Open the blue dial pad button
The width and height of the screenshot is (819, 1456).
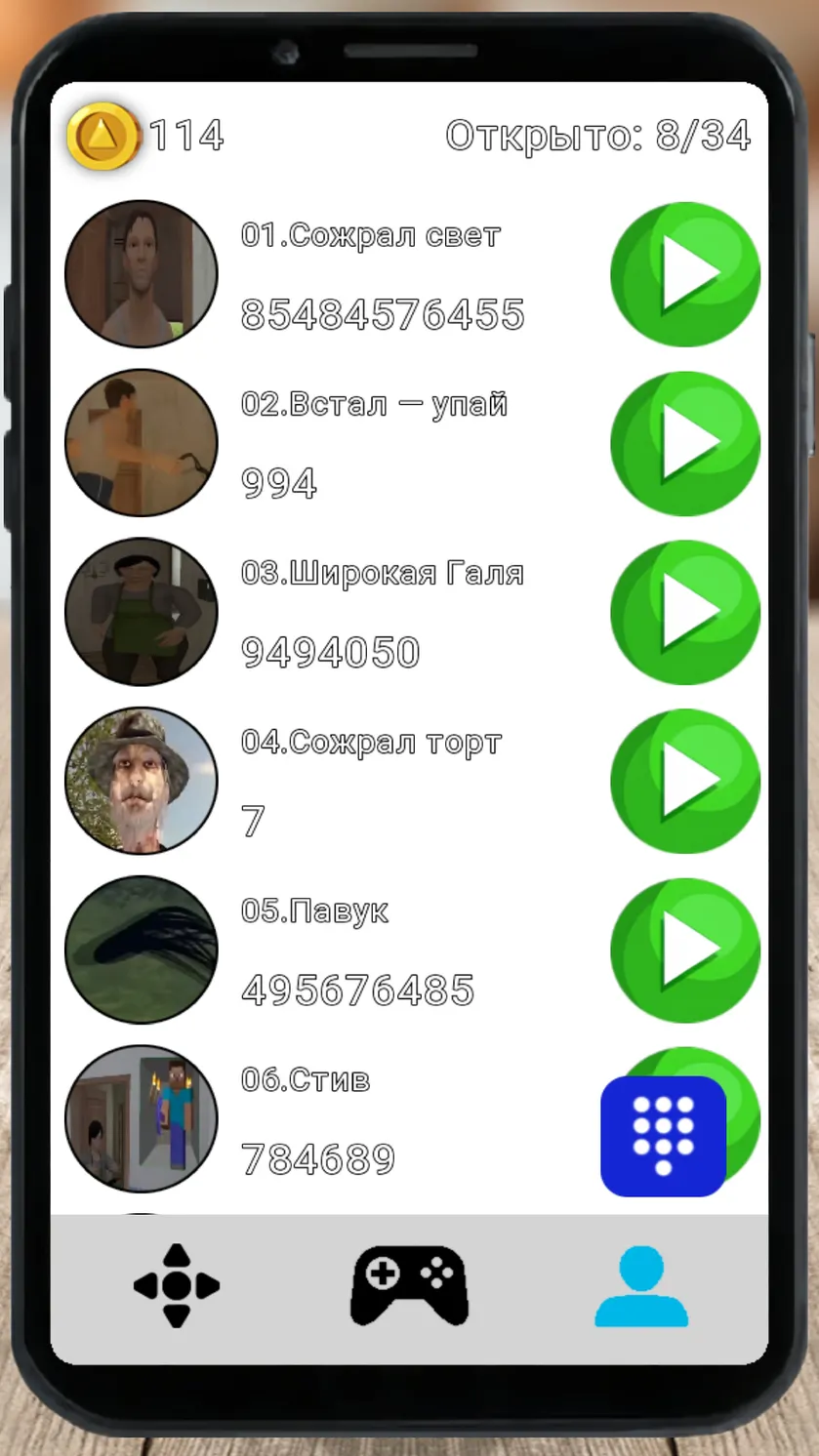coord(664,1136)
